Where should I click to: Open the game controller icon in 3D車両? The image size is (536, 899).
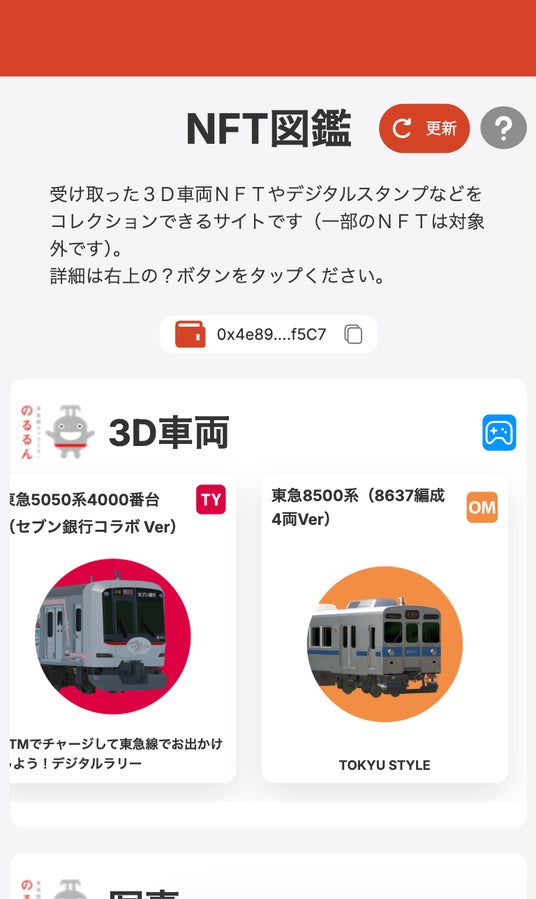pos(499,433)
